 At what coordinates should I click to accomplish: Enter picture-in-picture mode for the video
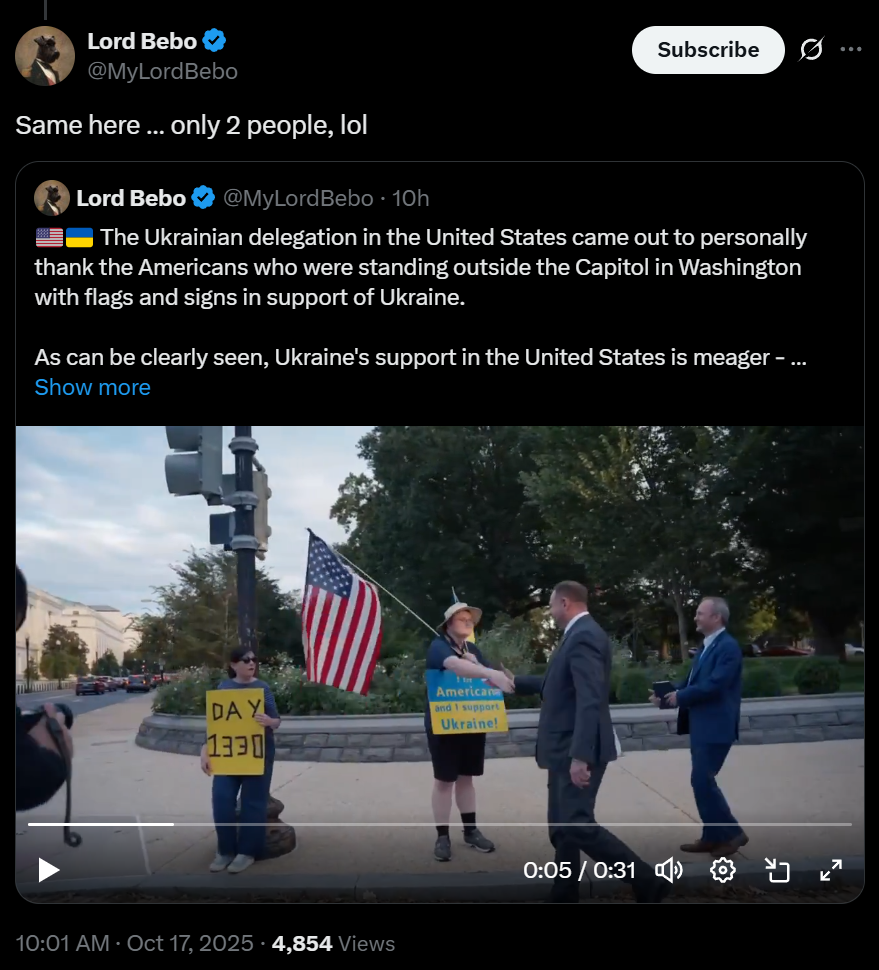(777, 870)
